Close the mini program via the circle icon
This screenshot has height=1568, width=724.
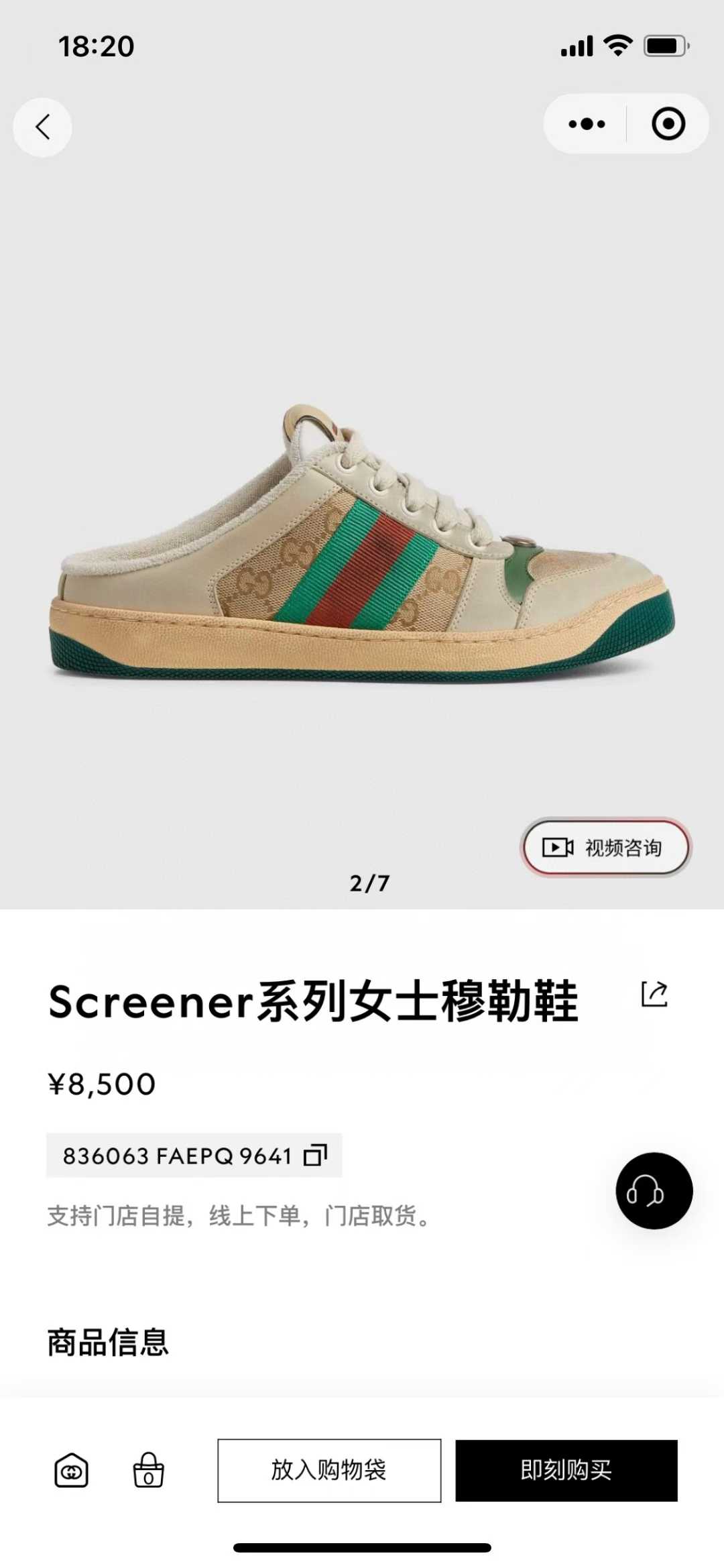(x=668, y=124)
